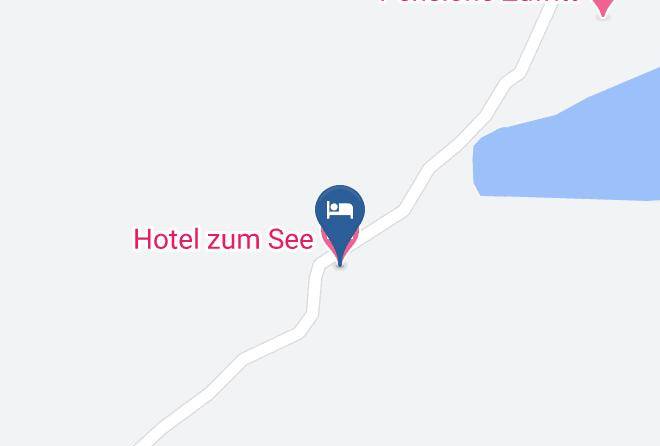Image resolution: width=660 pixels, height=446 pixels.
Task: Select the pink pin at the top edge
Action: [603, 8]
